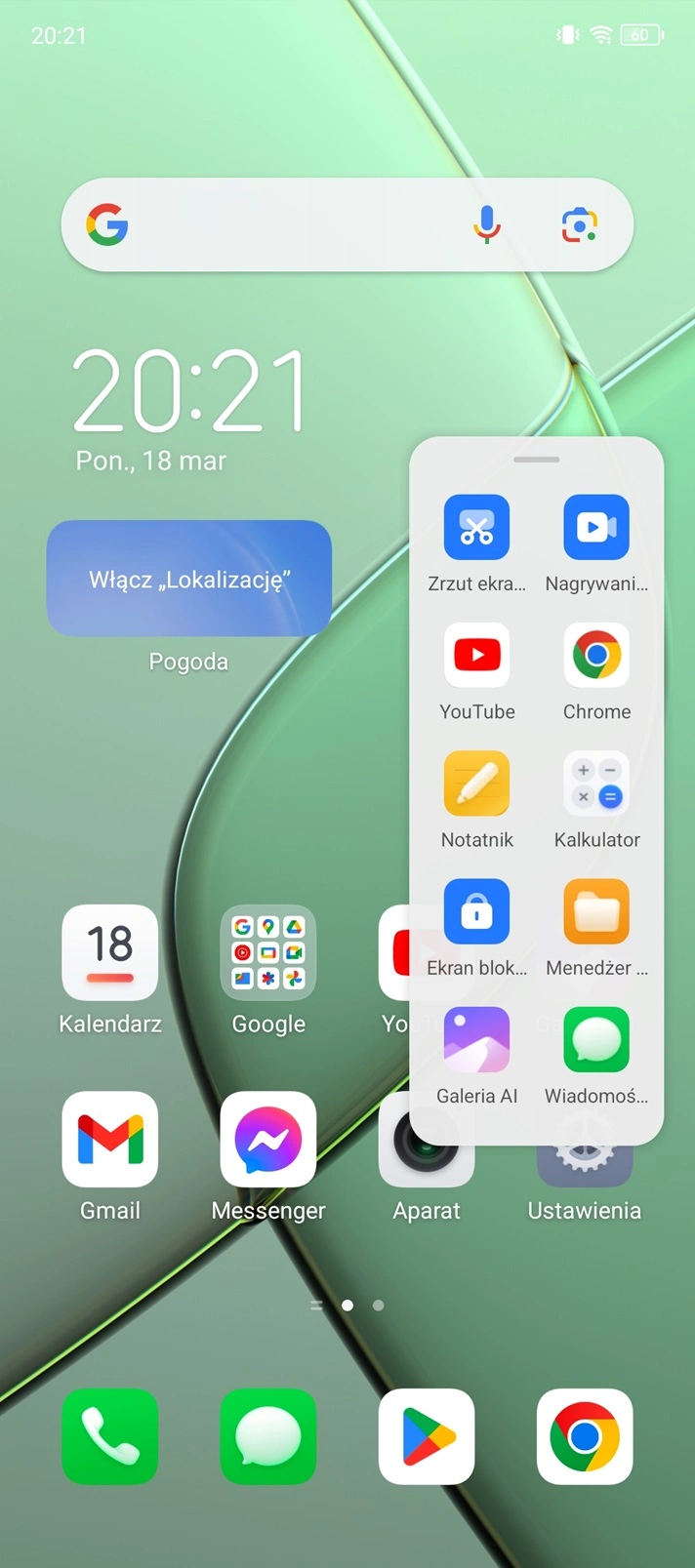Launch Google Play Store from the dock

pyautogui.click(x=427, y=1436)
